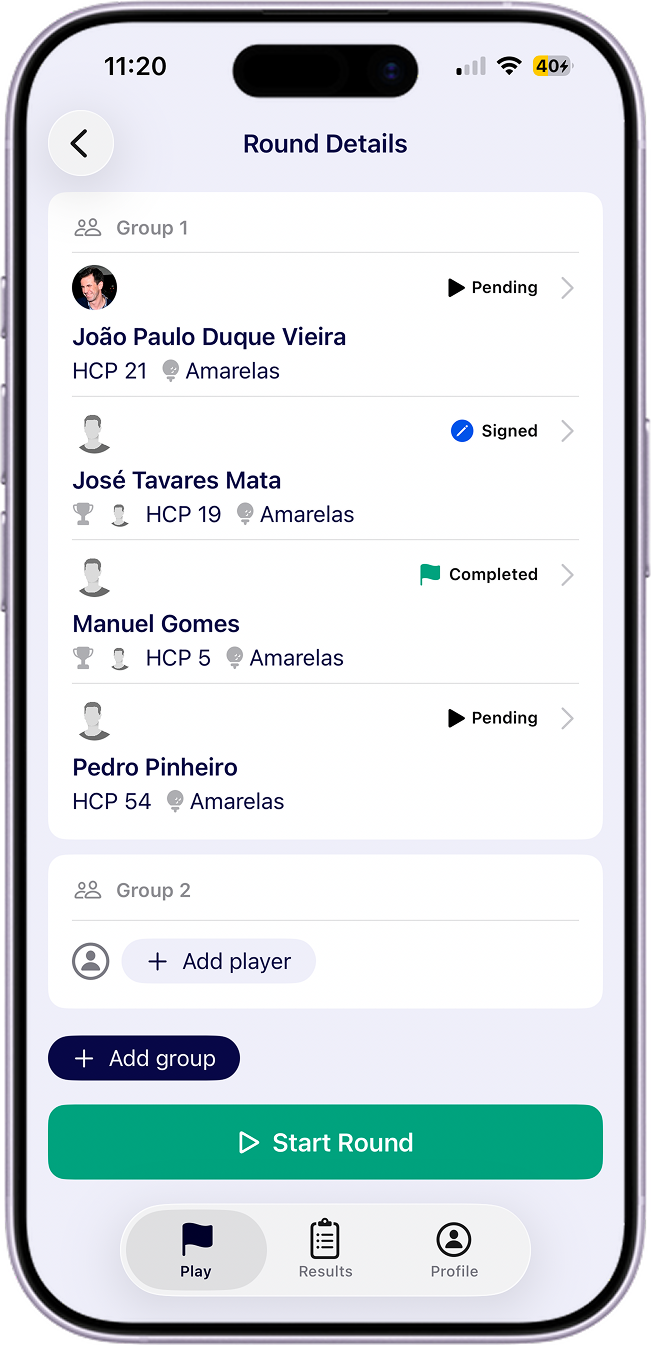Switch to the Profile tab

click(454, 1250)
